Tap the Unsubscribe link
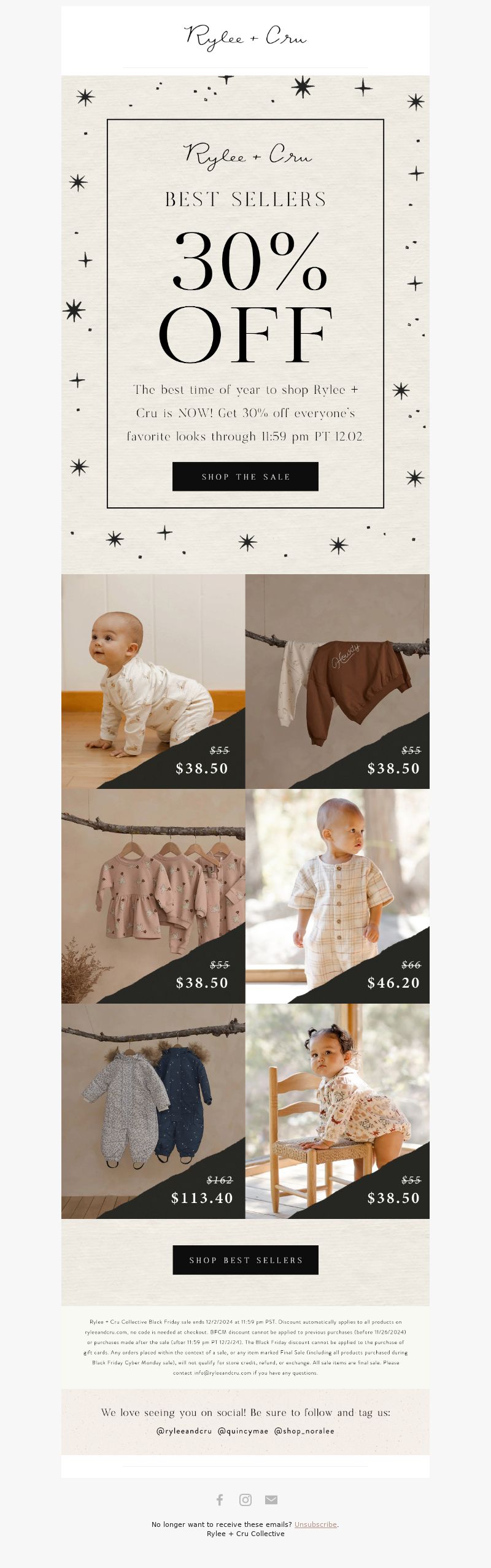 [x=315, y=1524]
